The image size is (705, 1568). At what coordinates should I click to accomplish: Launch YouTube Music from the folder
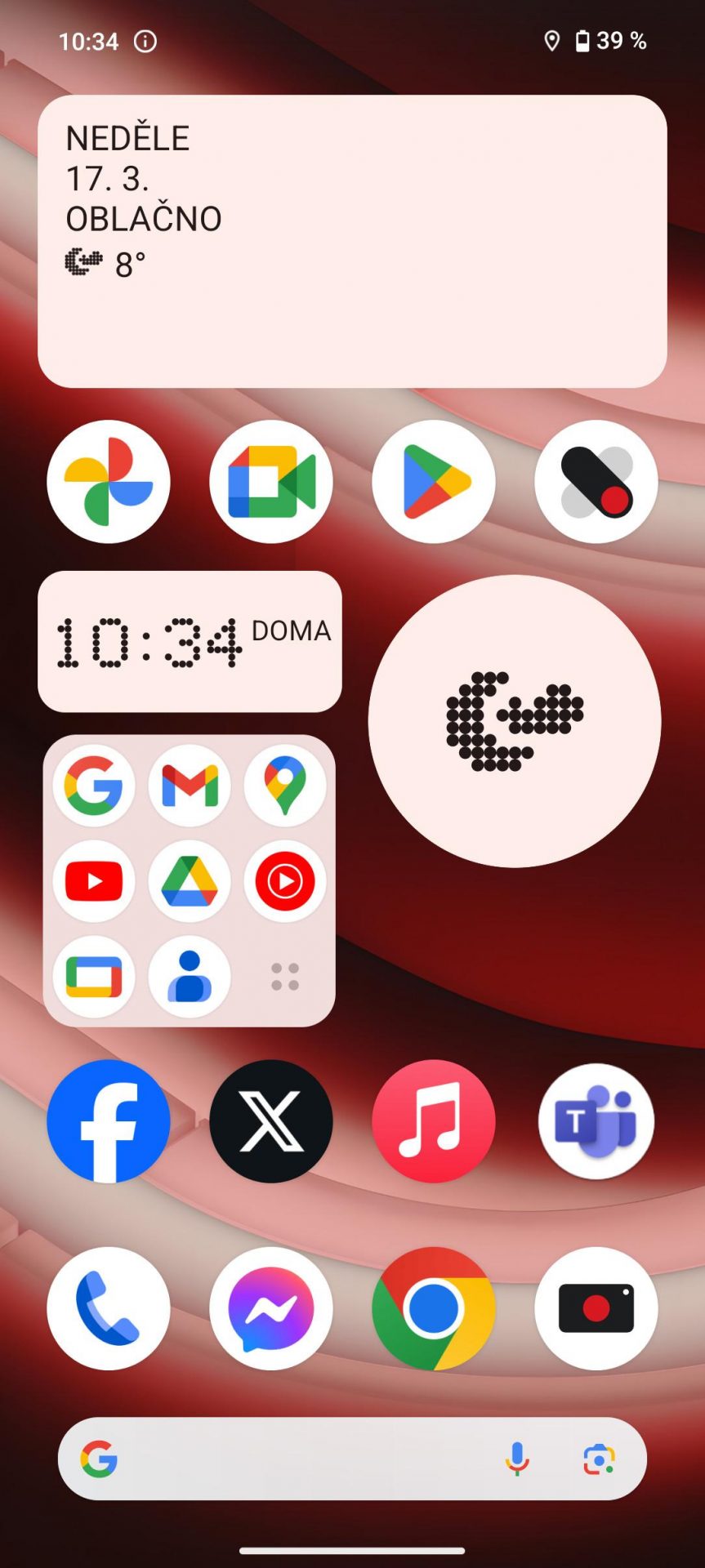coord(285,881)
